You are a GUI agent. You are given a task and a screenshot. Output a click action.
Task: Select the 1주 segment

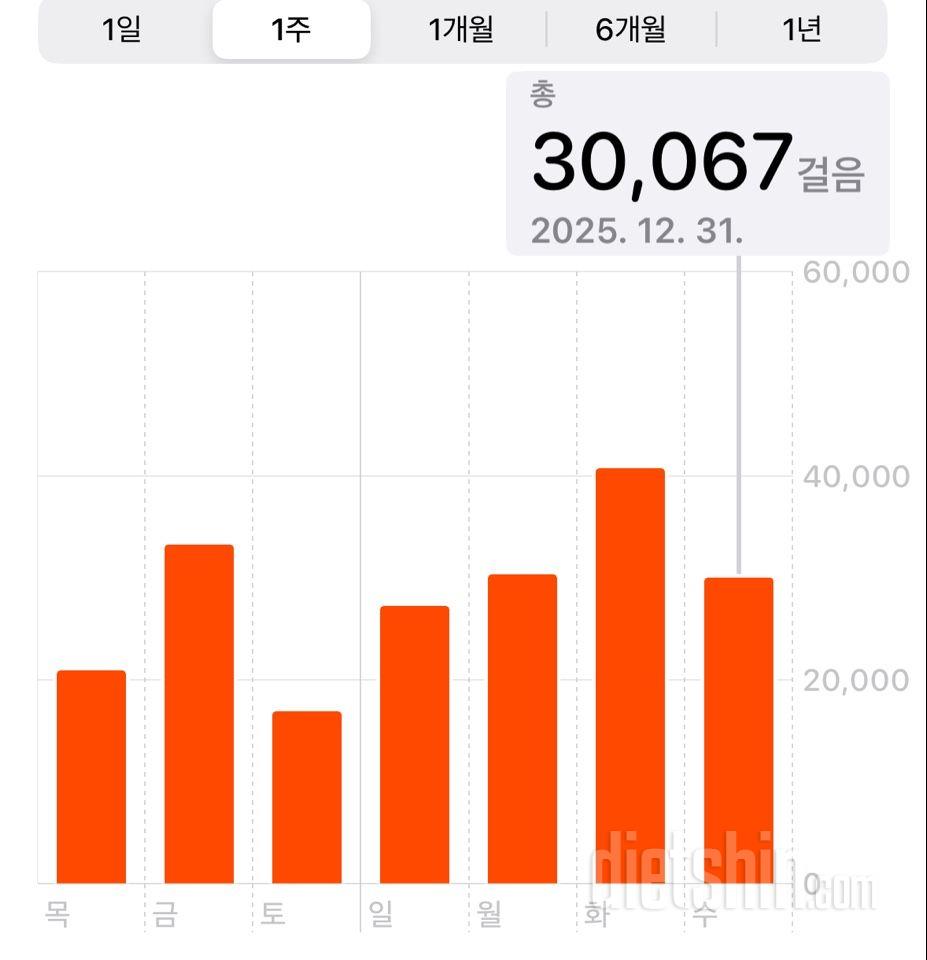[291, 30]
